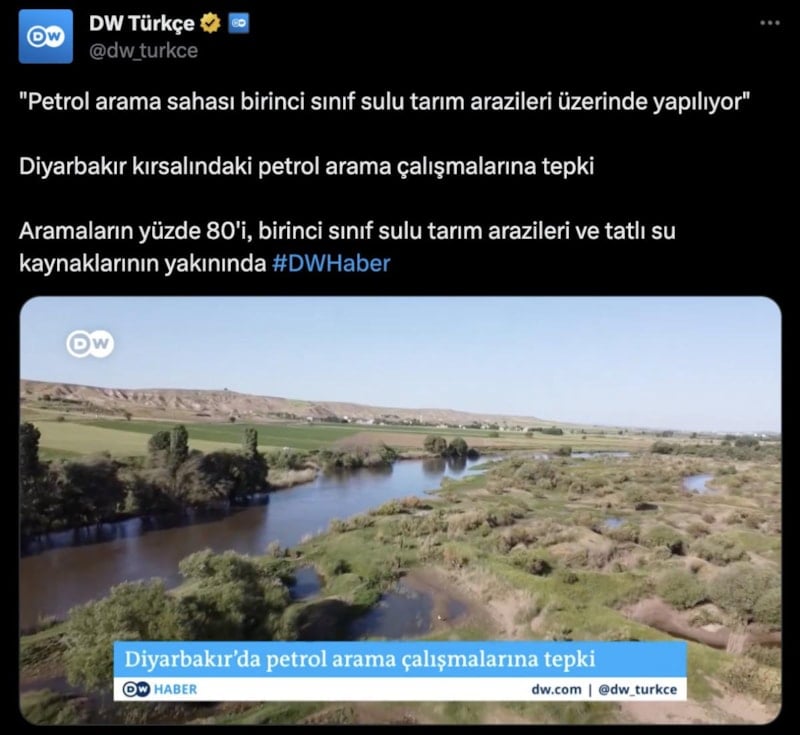Open the #DWHaber hashtag
800x735 pixels.
click(331, 264)
